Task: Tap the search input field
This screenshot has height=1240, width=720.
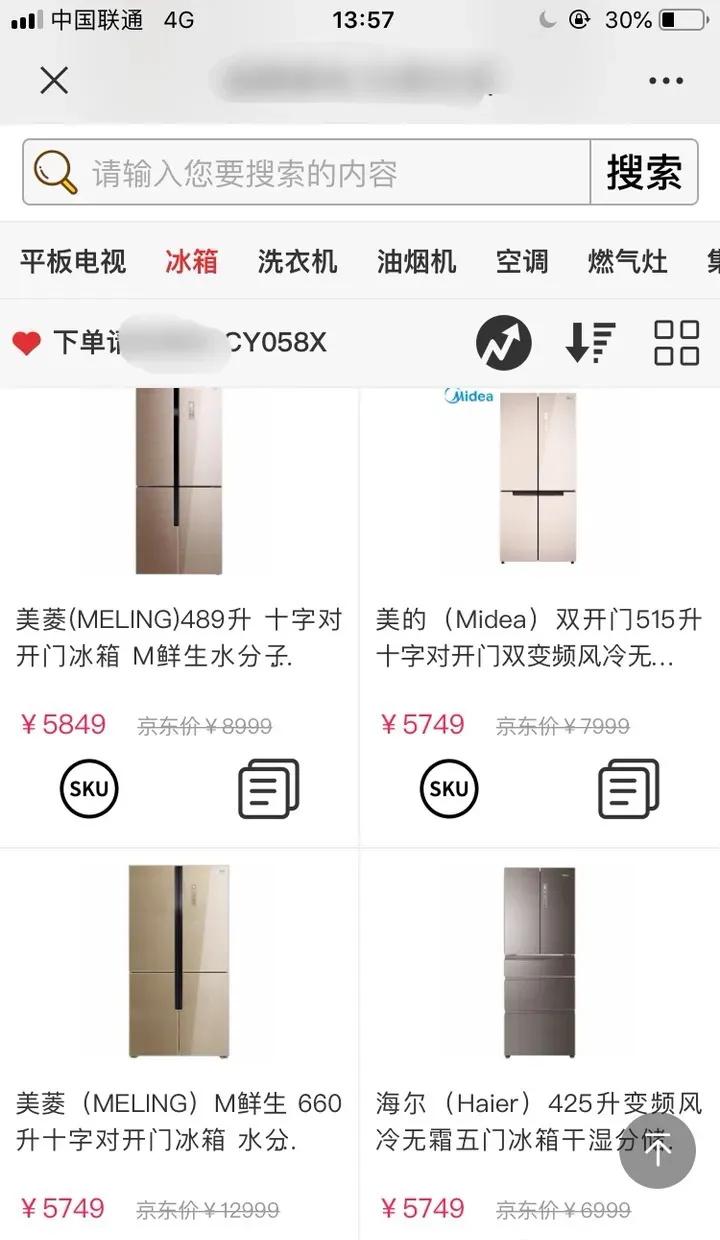Action: pos(300,171)
